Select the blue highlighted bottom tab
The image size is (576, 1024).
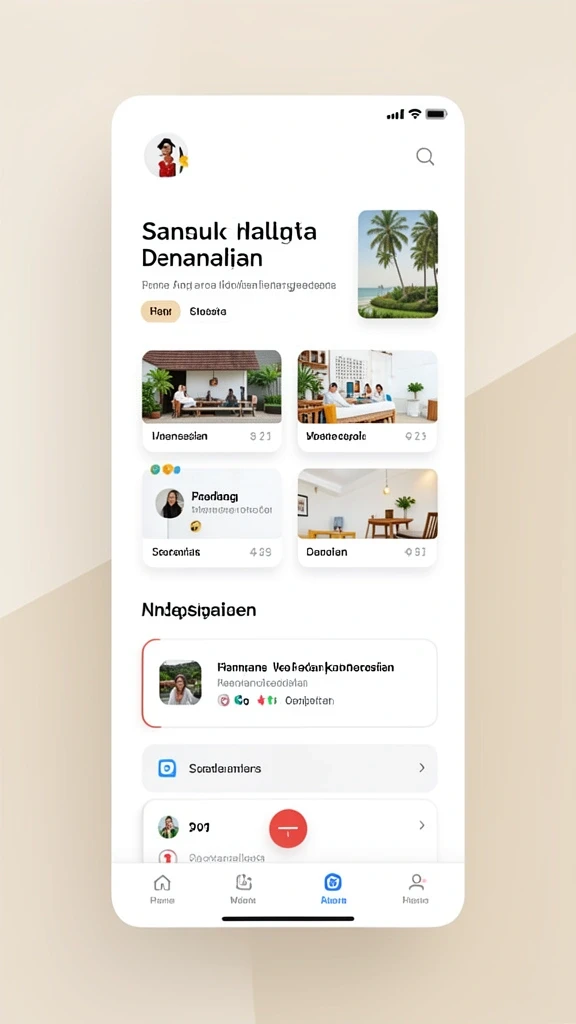click(333, 889)
